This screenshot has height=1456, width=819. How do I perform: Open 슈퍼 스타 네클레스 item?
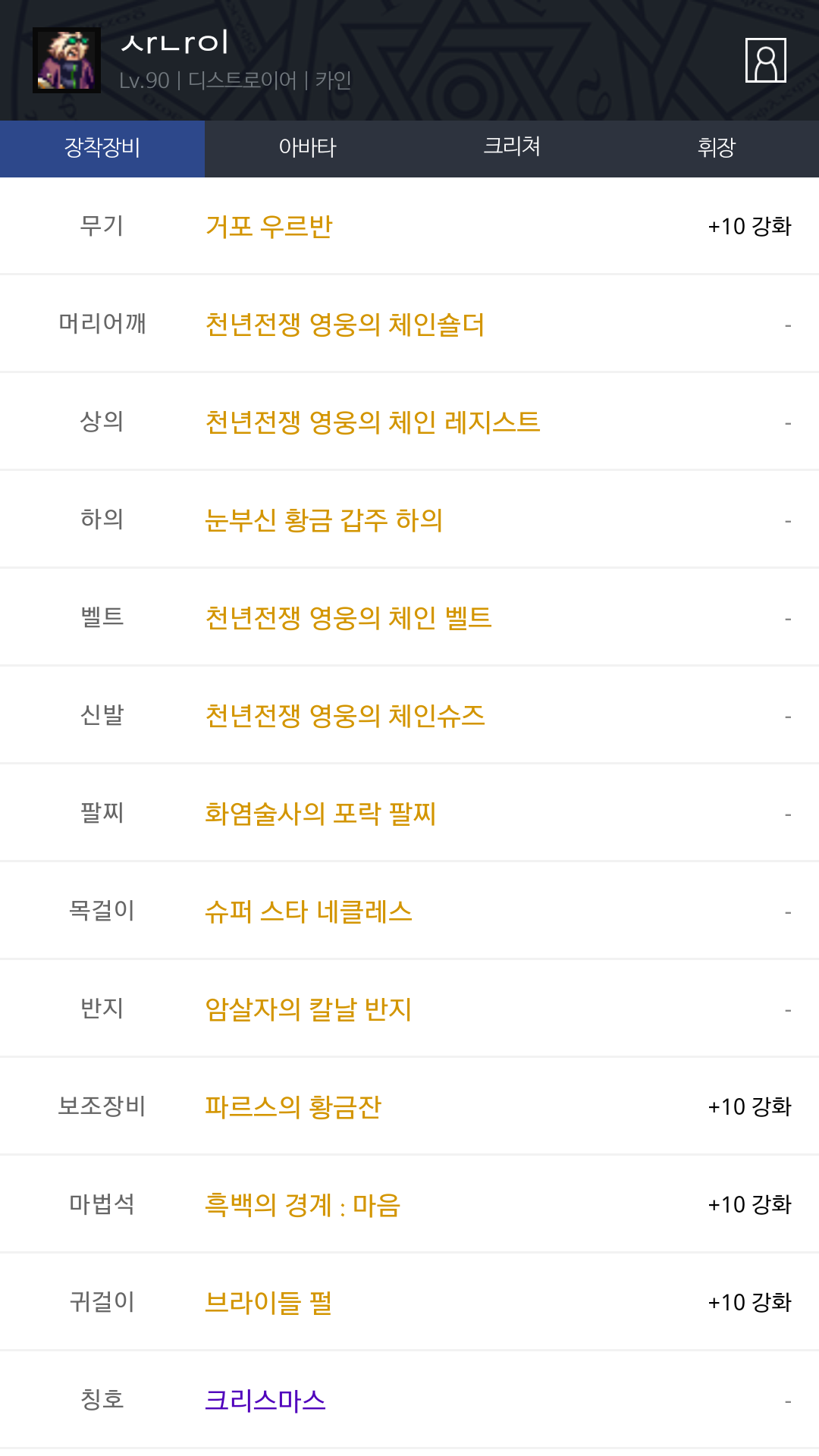tap(308, 912)
